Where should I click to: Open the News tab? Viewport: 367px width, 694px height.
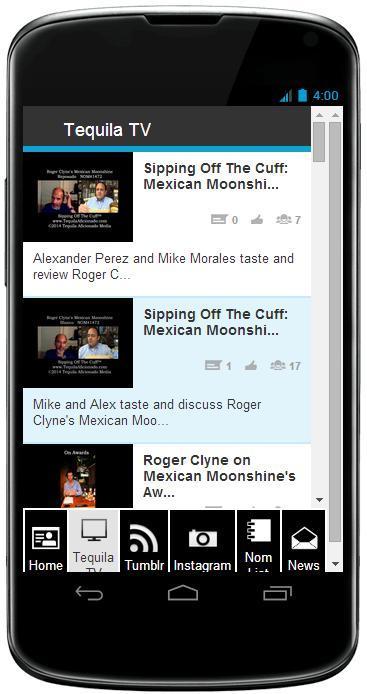coord(304,541)
